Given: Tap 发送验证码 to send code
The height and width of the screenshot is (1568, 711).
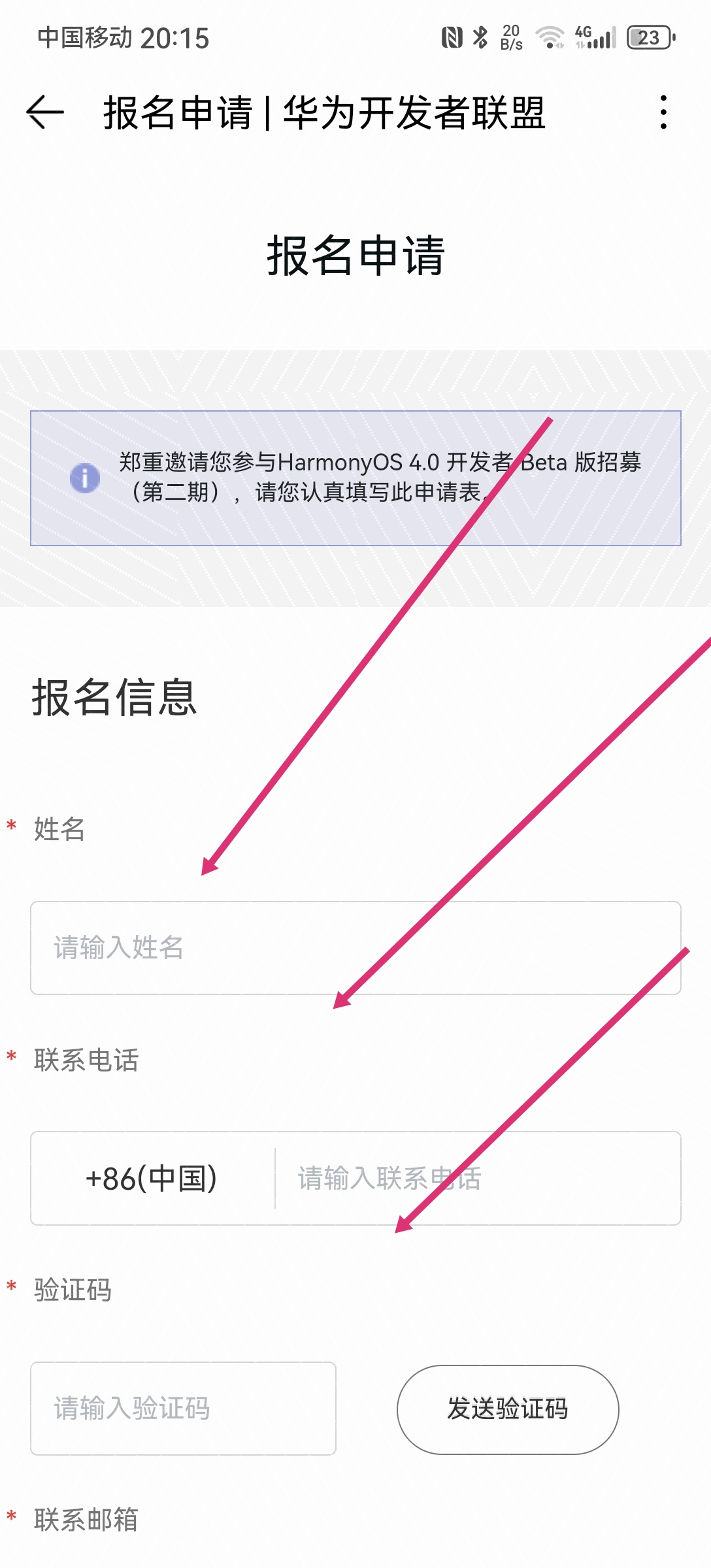Looking at the screenshot, I should coord(508,1409).
